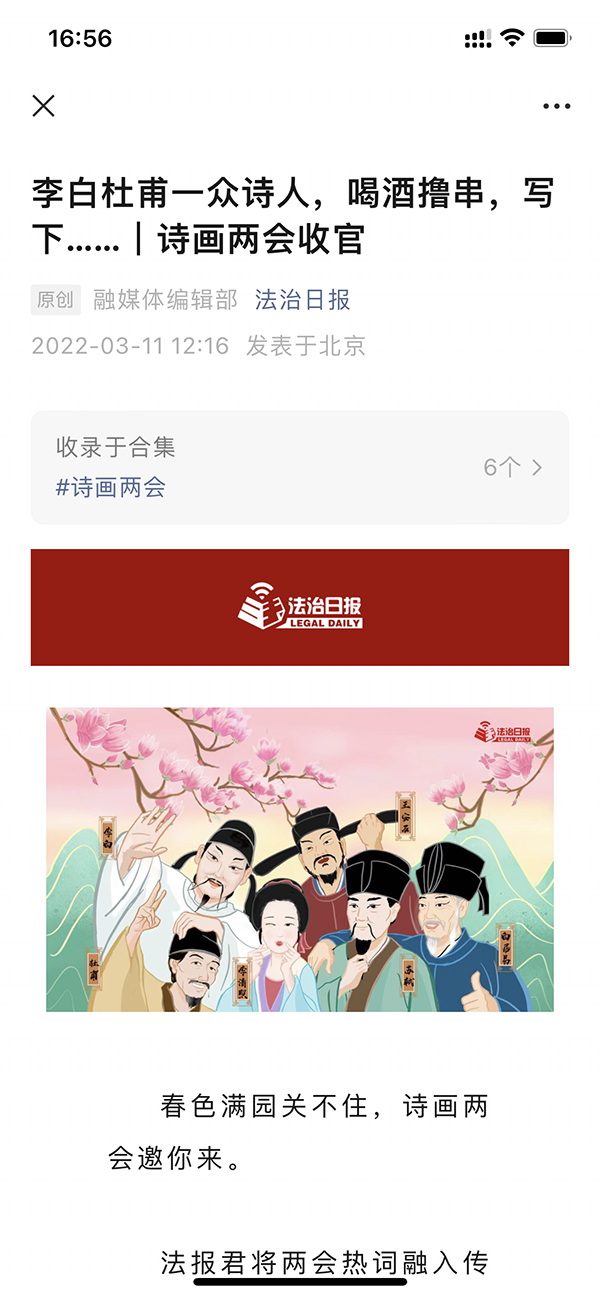Open the three-dot overflow menu

coord(556,106)
